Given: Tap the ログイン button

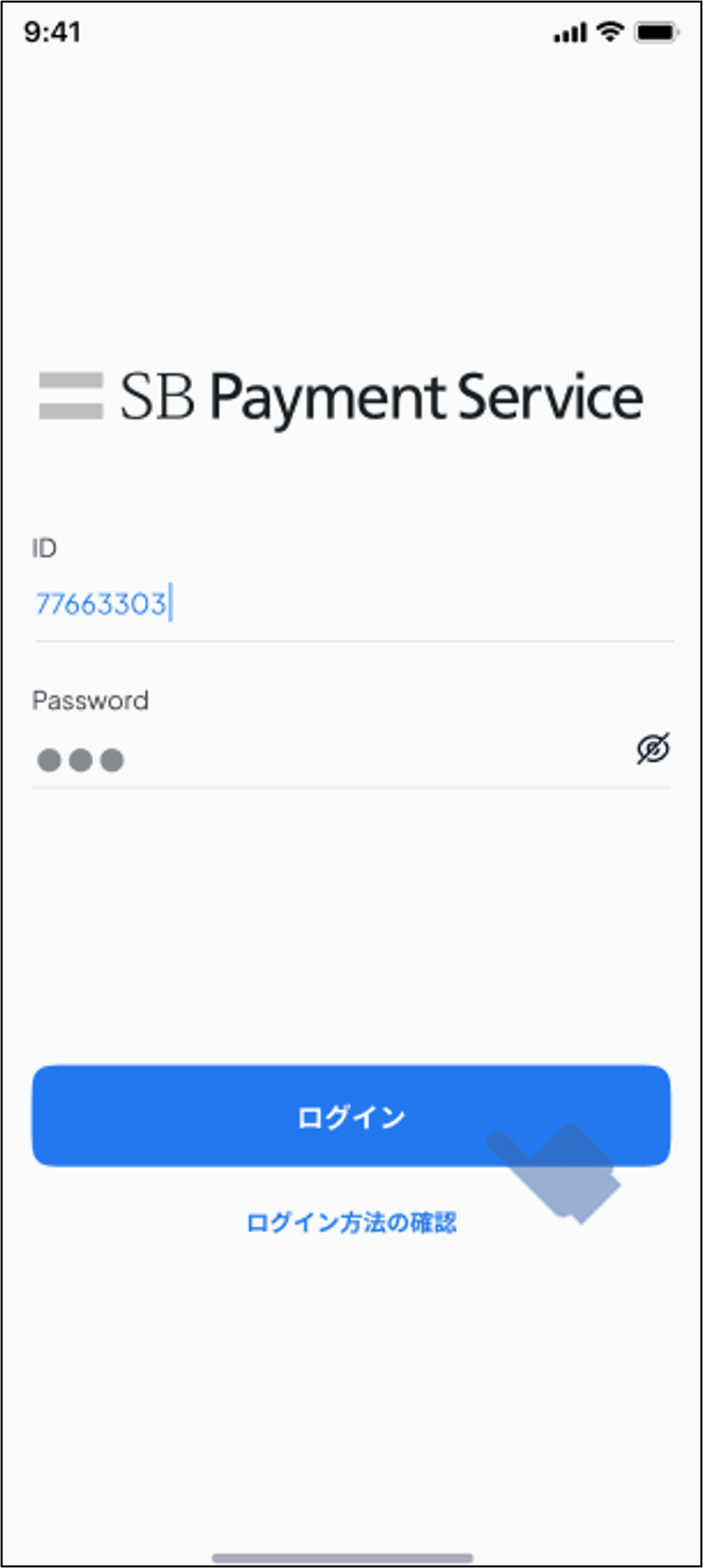Looking at the screenshot, I should pyautogui.click(x=351, y=1117).
